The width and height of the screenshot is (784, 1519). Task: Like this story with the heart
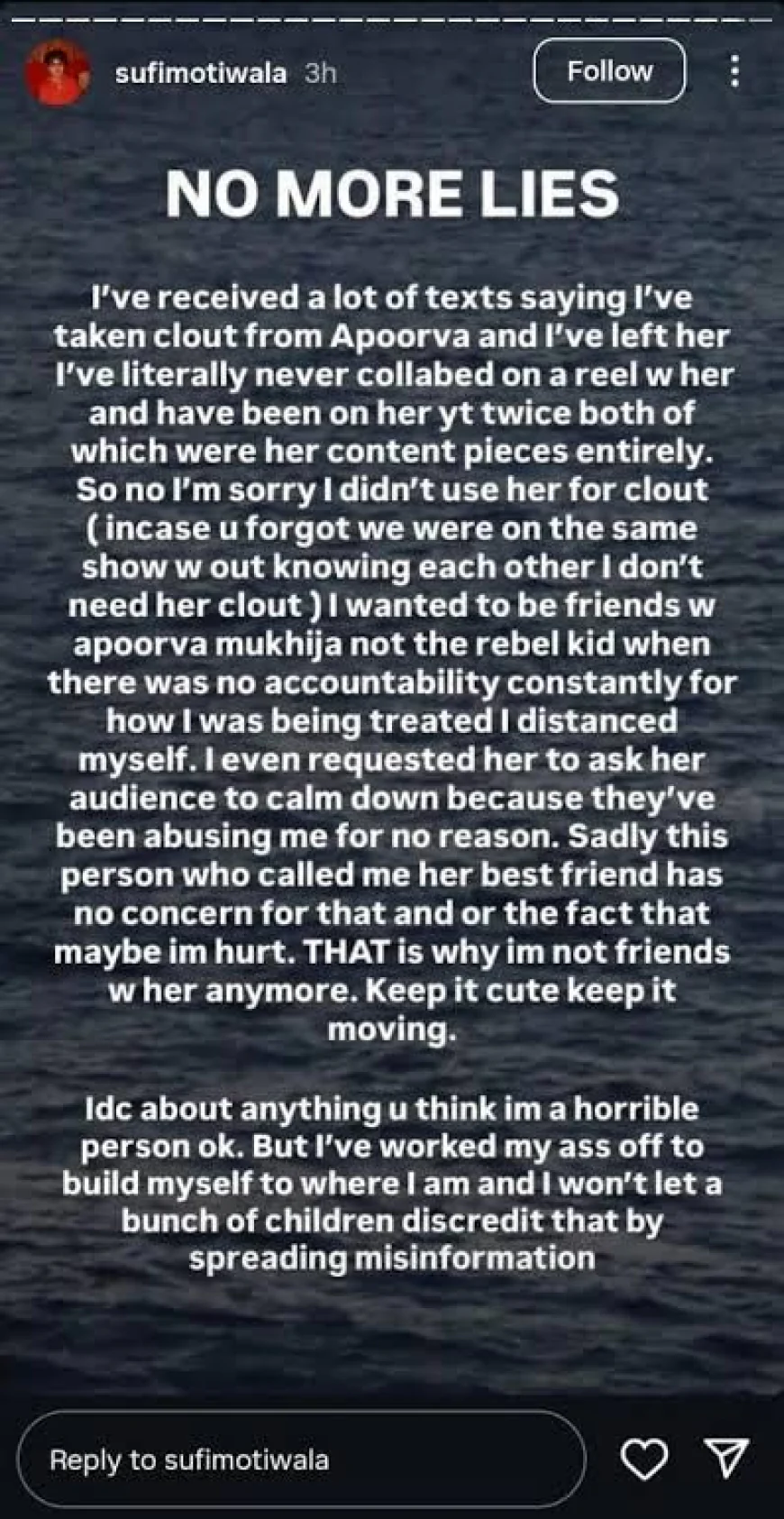[x=644, y=1459]
